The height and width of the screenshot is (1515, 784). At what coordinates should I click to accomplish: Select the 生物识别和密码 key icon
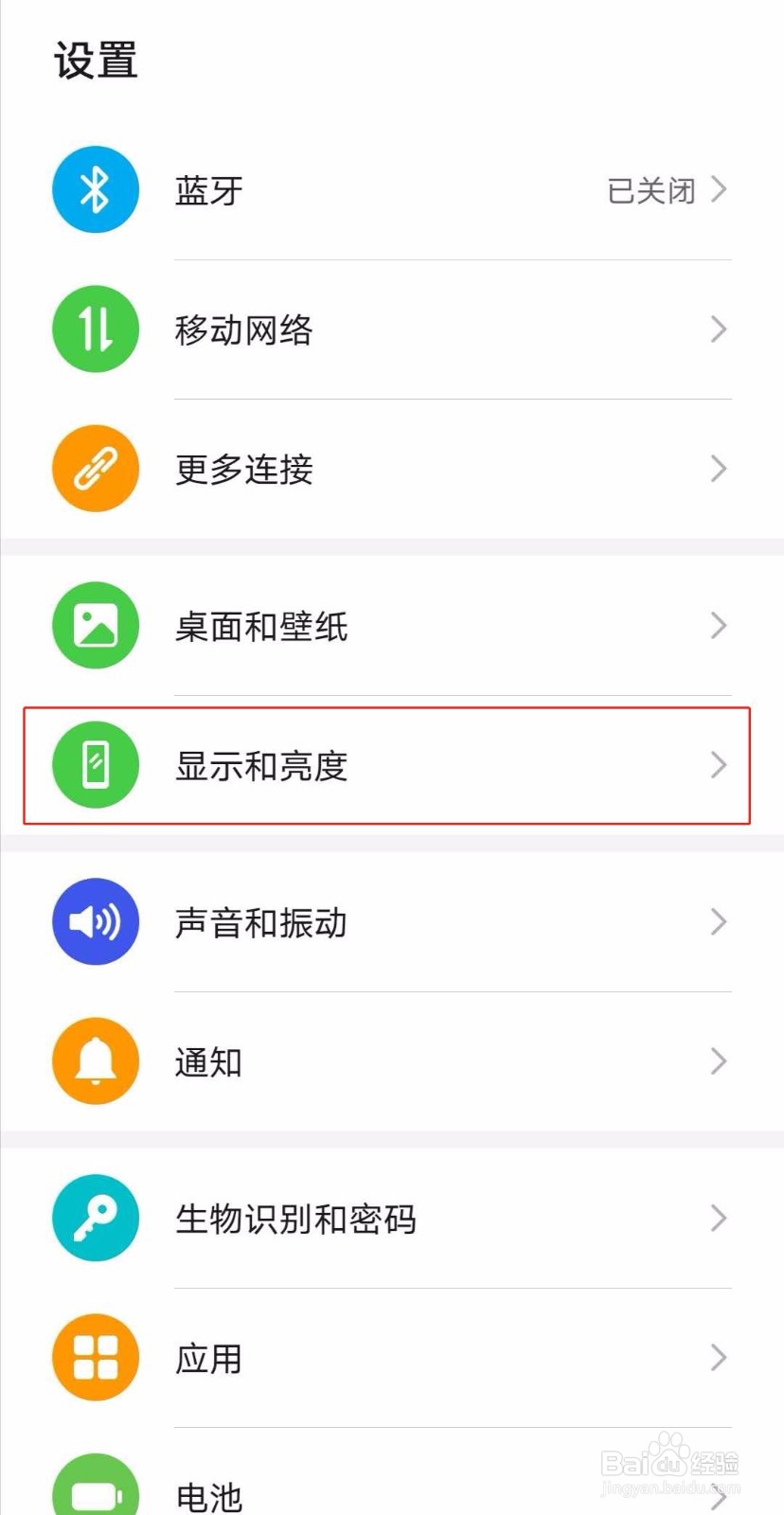[x=95, y=1219]
